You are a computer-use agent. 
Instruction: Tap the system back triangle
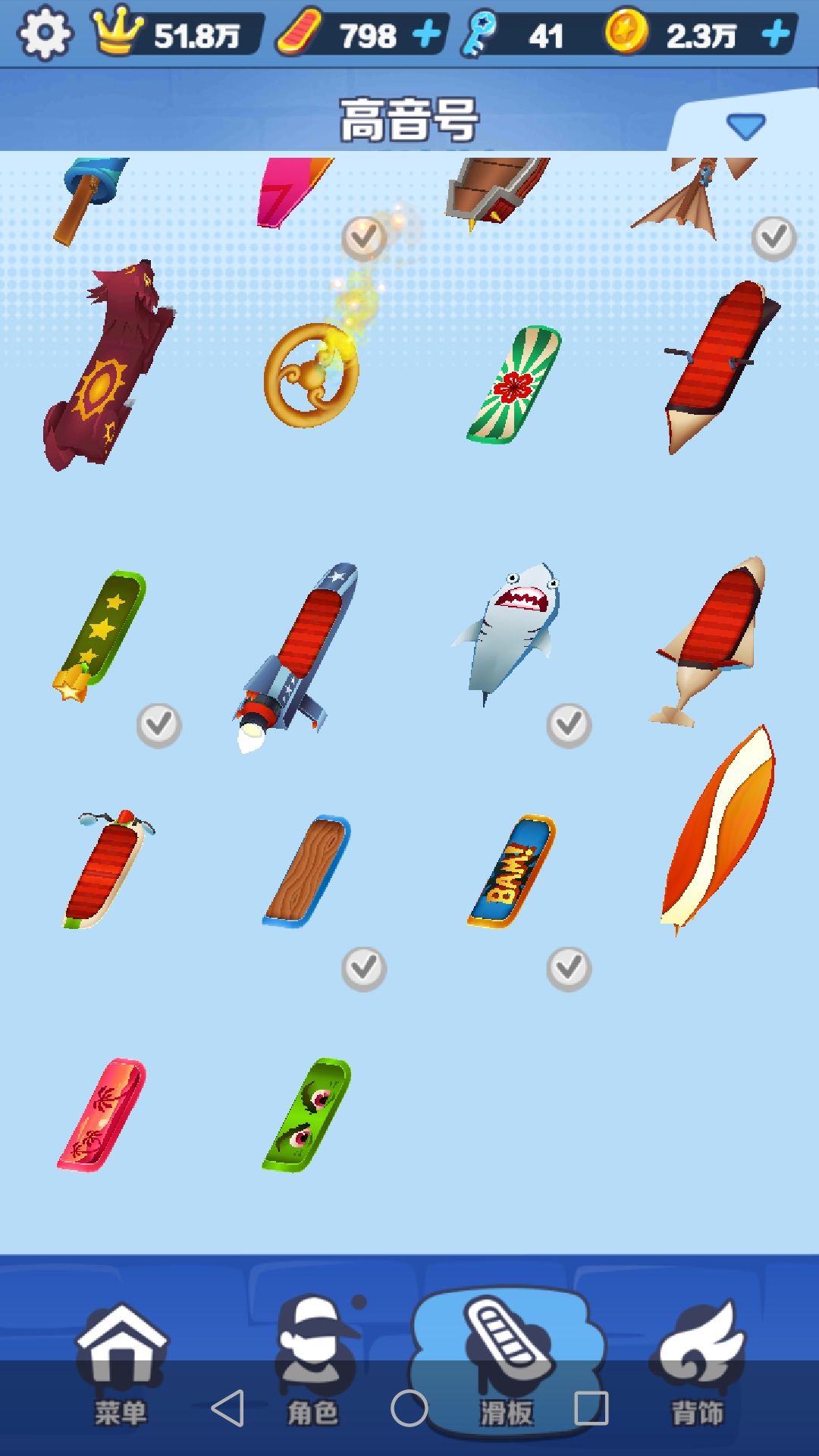(227, 1408)
